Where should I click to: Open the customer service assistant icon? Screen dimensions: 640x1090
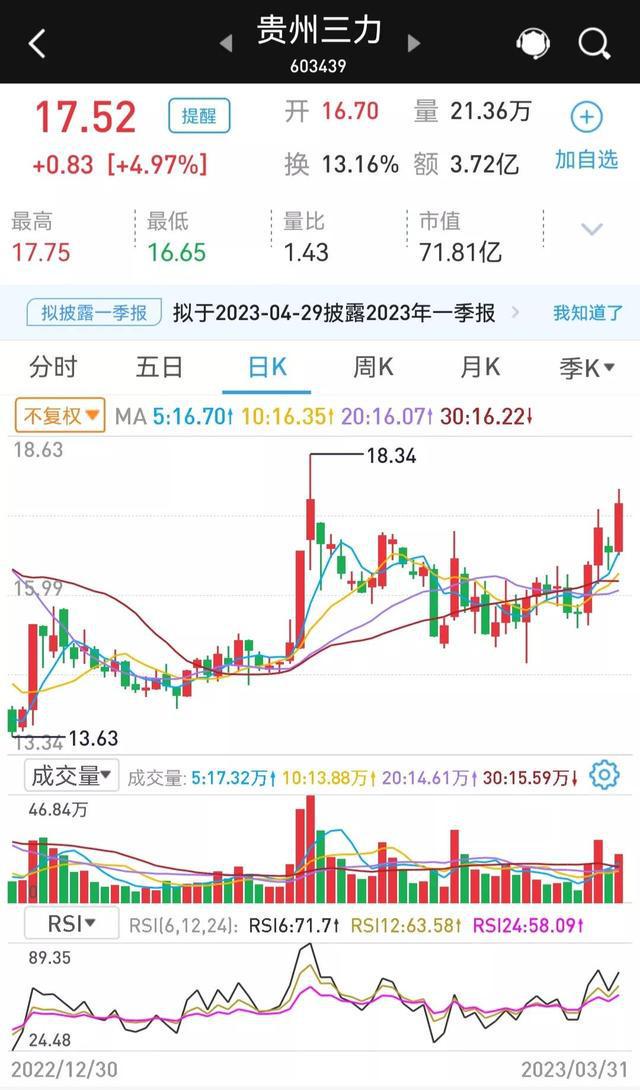533,43
